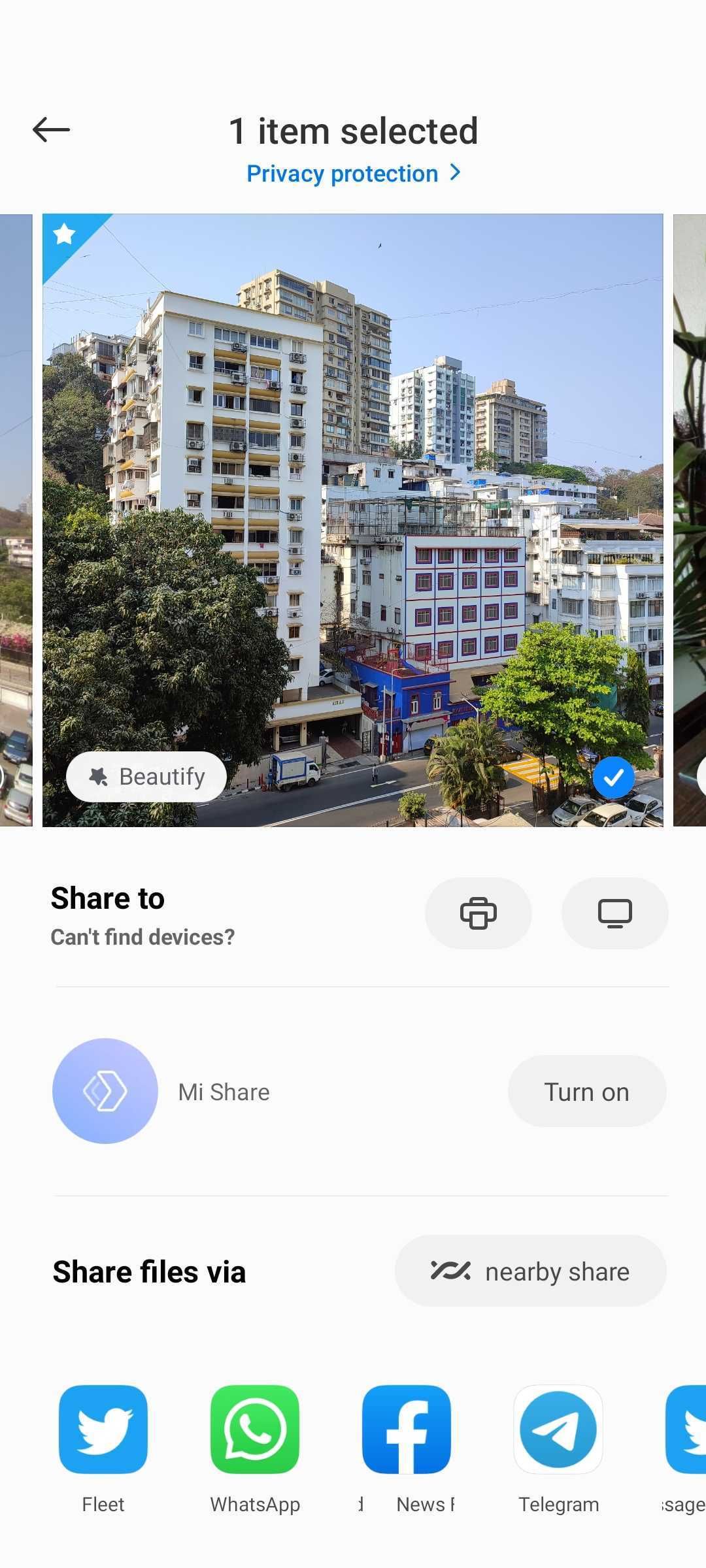Viewport: 706px width, 1568px height.
Task: Expand Privacy protection details
Action: (352, 172)
